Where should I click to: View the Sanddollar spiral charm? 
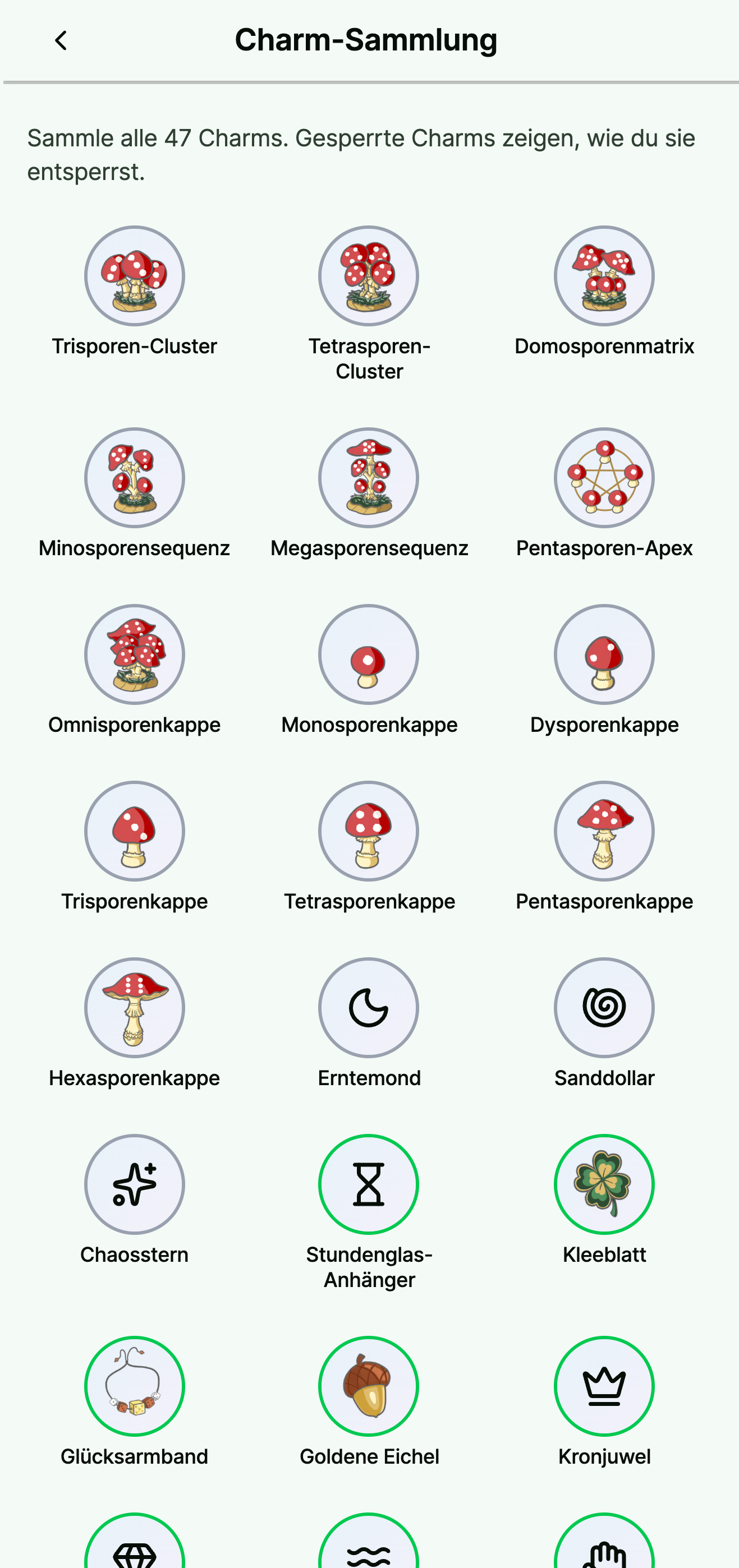pos(604,1007)
